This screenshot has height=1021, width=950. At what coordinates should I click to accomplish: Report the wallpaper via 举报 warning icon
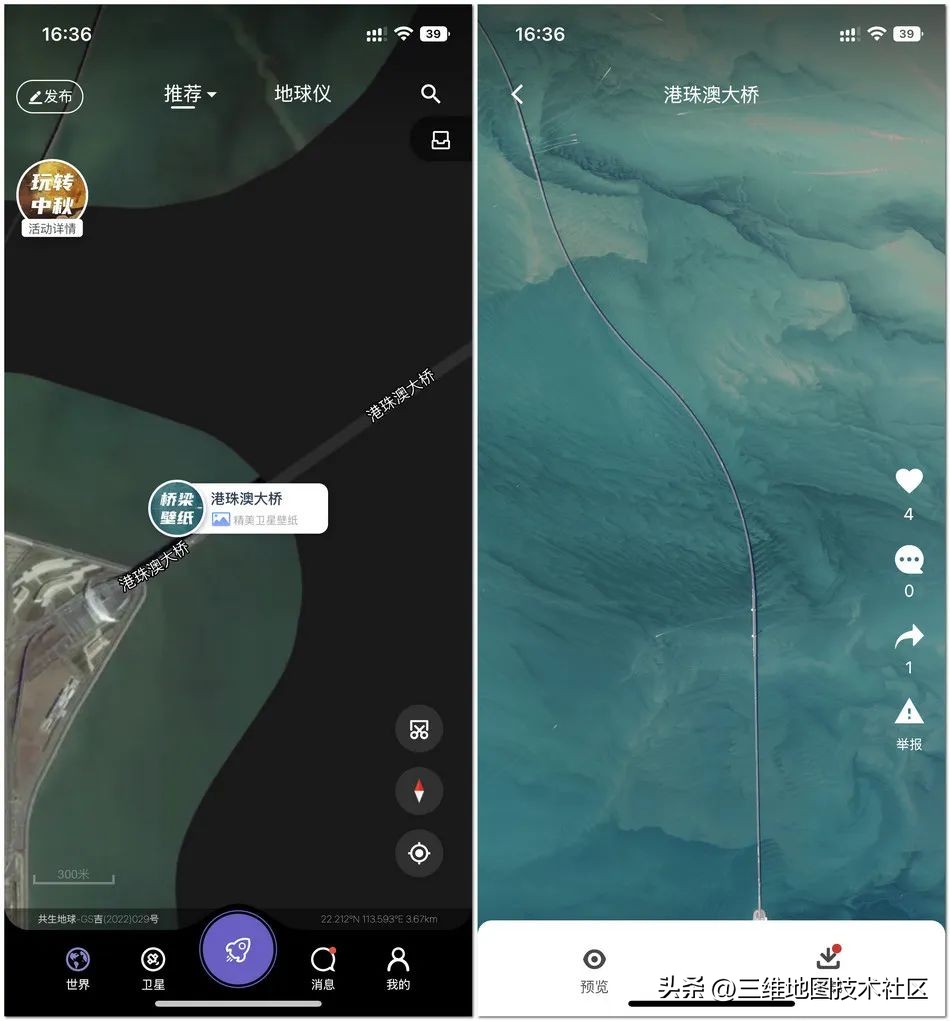pyautogui.click(x=908, y=713)
